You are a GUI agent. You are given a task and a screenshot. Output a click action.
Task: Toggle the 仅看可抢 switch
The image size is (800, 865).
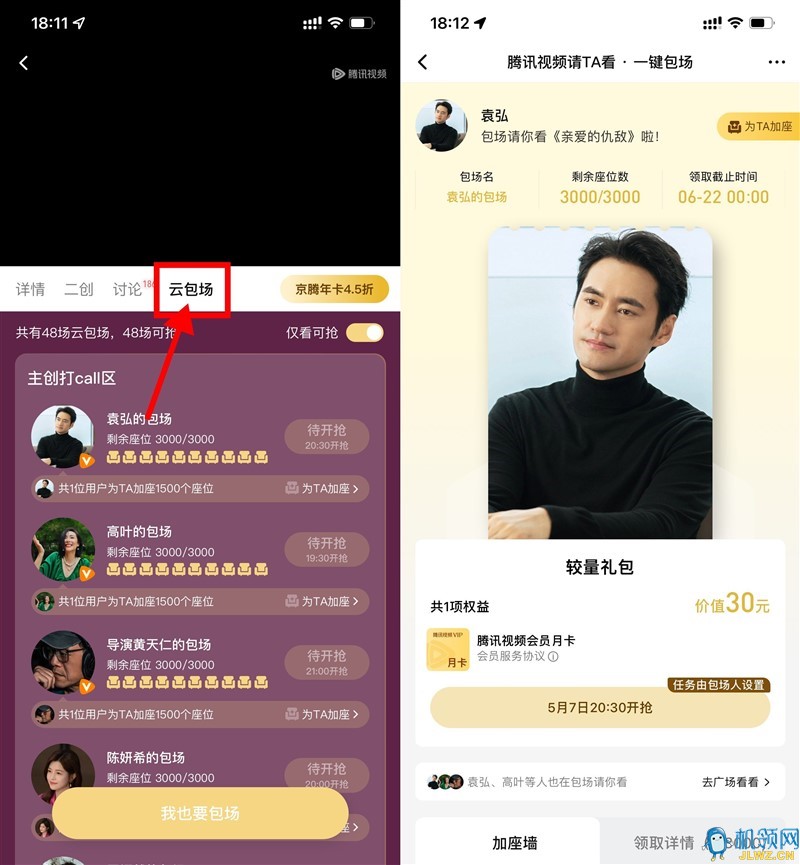tap(364, 332)
